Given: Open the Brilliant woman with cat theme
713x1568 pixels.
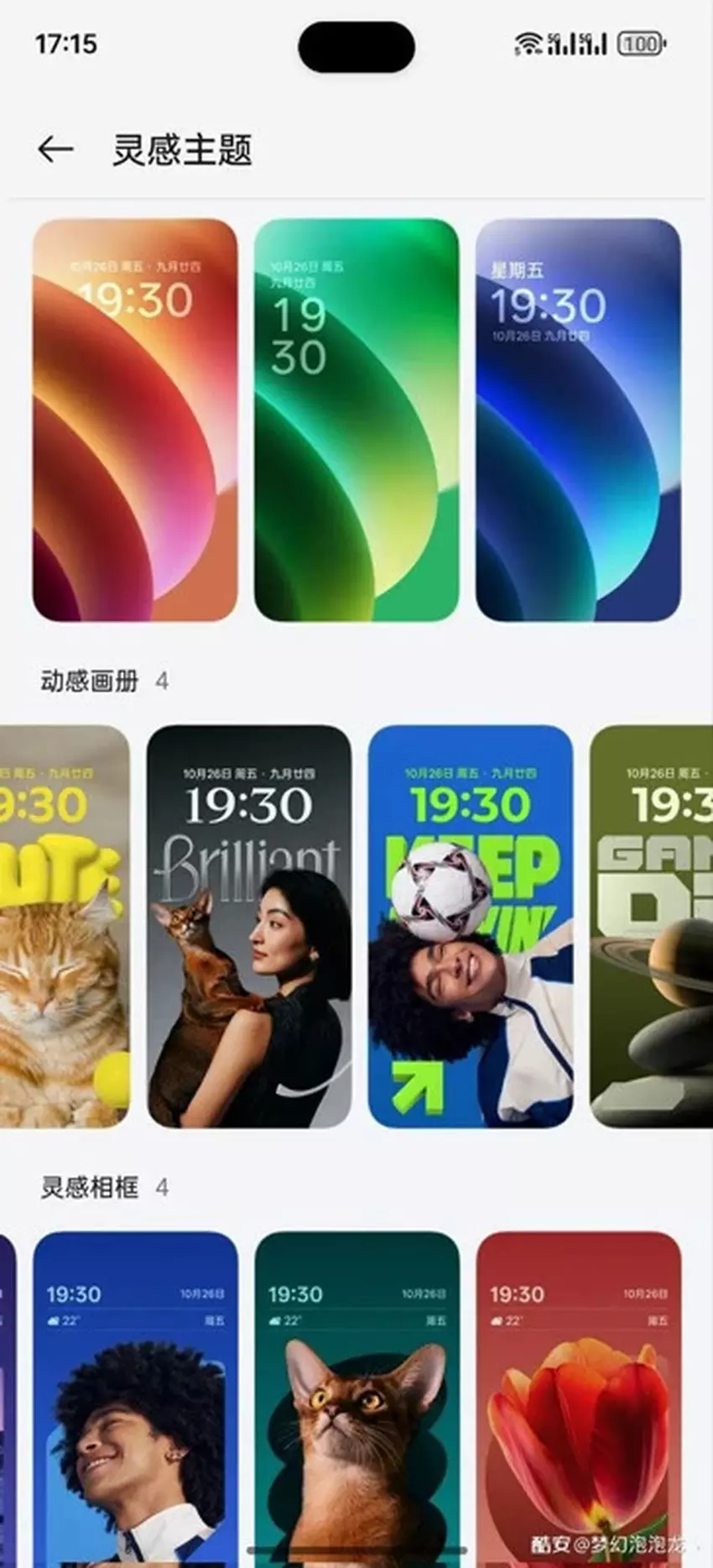Looking at the screenshot, I should point(249,926).
